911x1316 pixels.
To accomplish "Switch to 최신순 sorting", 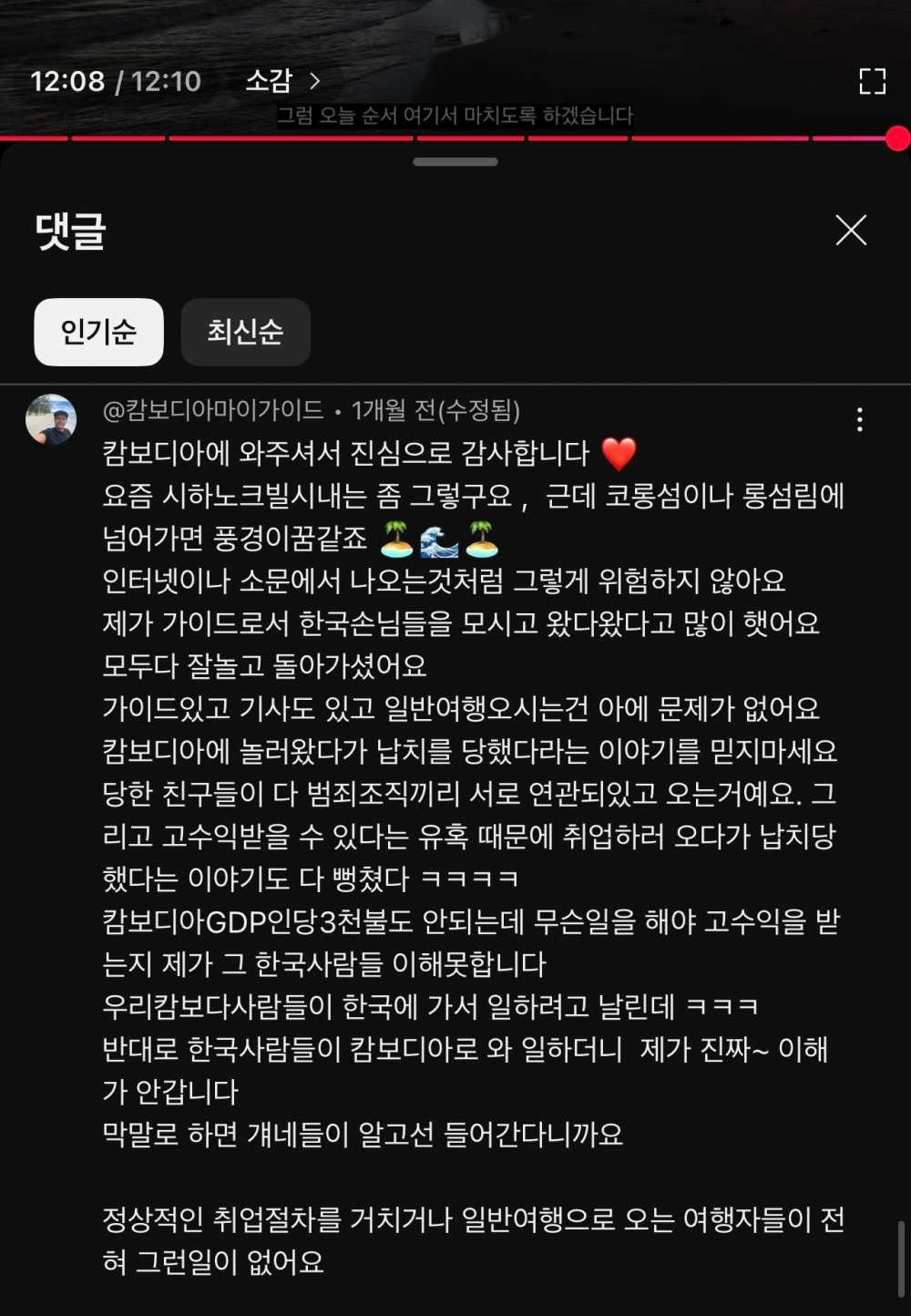I will tap(245, 332).
